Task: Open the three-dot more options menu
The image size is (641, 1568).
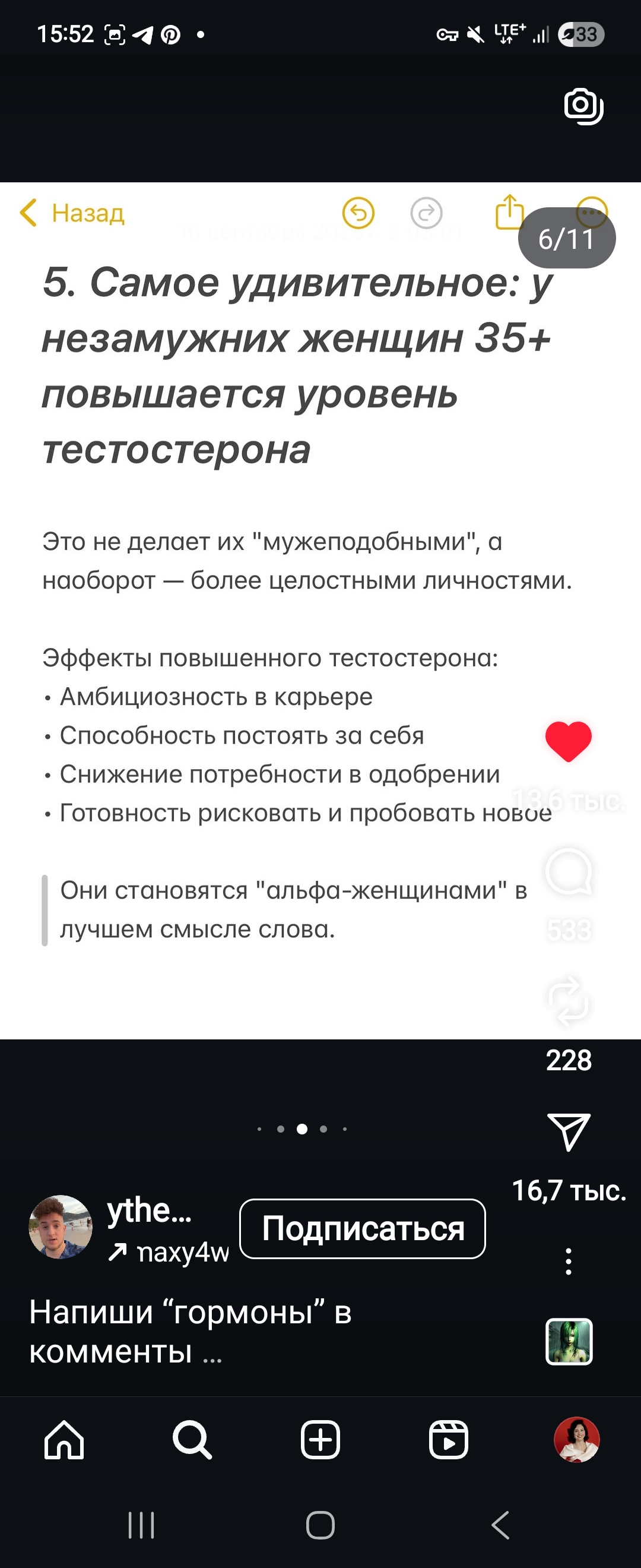Action: [568, 1262]
